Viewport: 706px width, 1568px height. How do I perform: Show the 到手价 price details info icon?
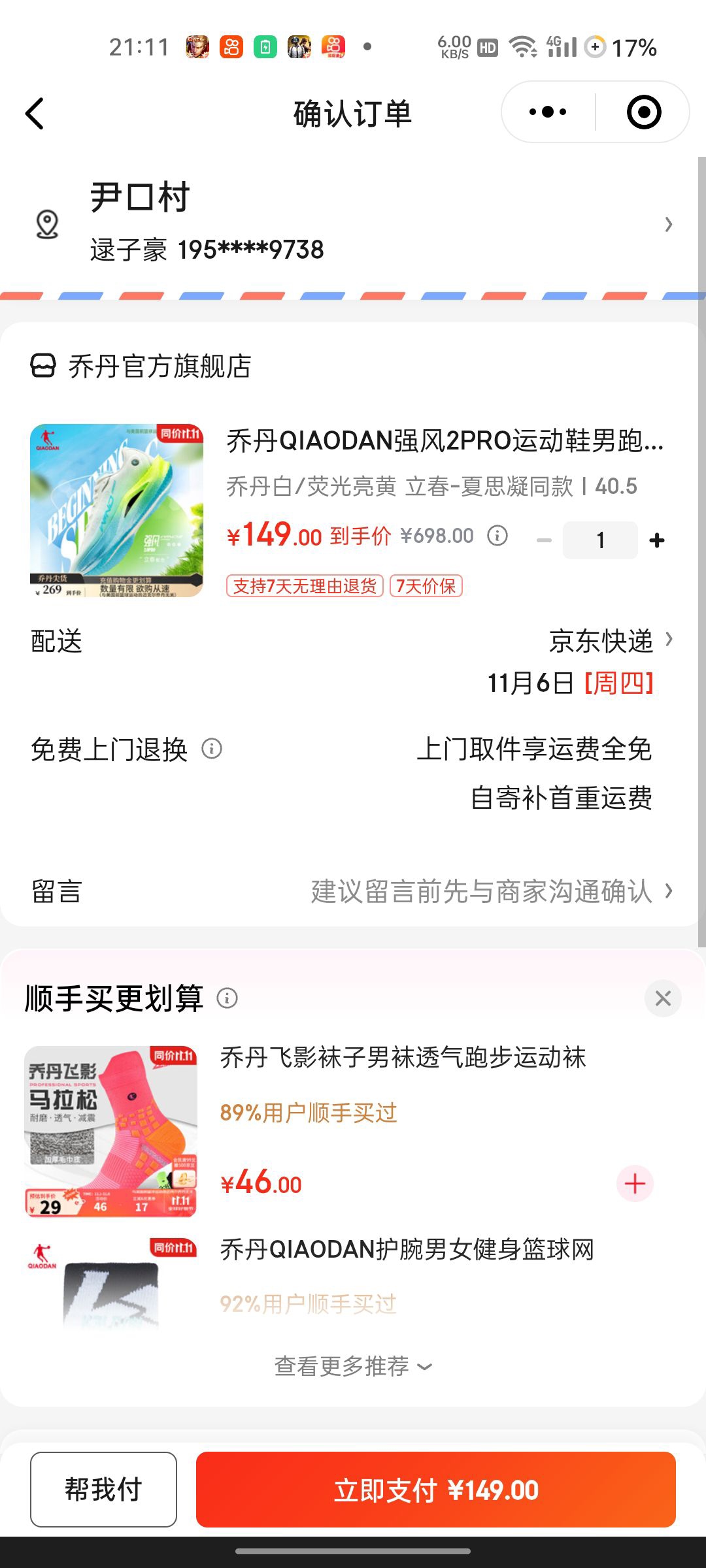[497, 536]
